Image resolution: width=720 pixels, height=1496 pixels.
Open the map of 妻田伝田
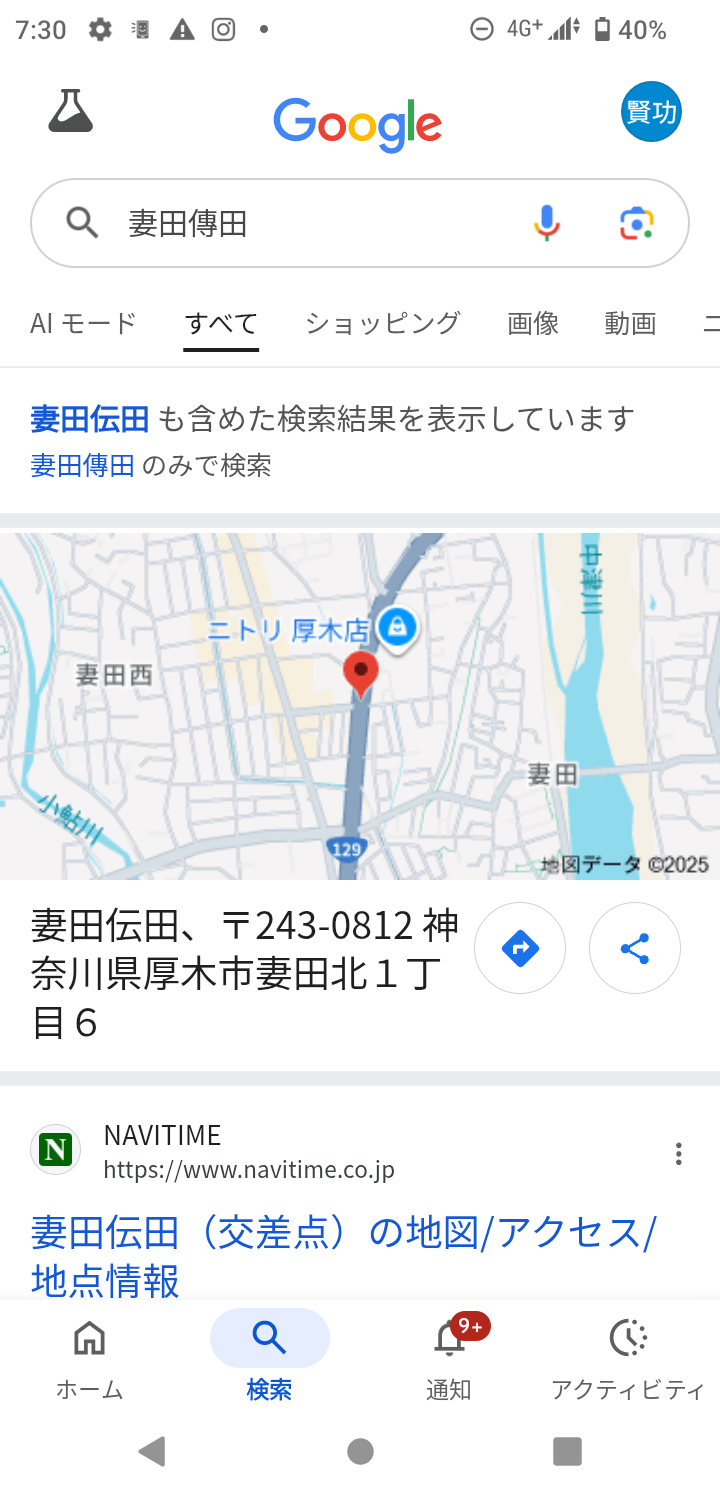coord(360,706)
